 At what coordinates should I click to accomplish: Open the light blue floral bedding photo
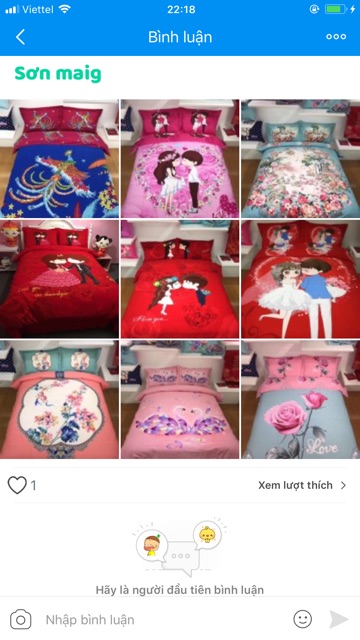[x=301, y=158]
